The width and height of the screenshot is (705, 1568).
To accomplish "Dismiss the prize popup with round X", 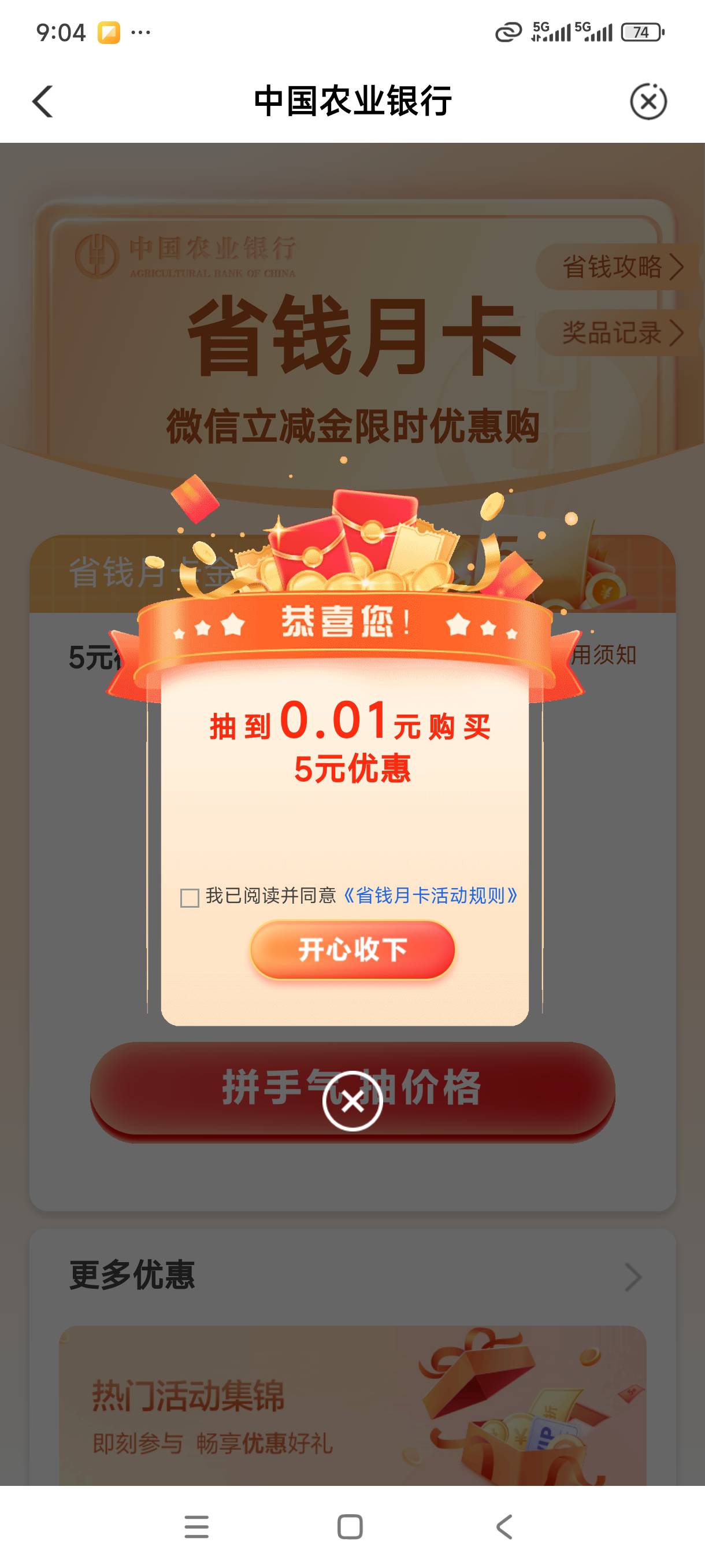I will click(353, 1100).
